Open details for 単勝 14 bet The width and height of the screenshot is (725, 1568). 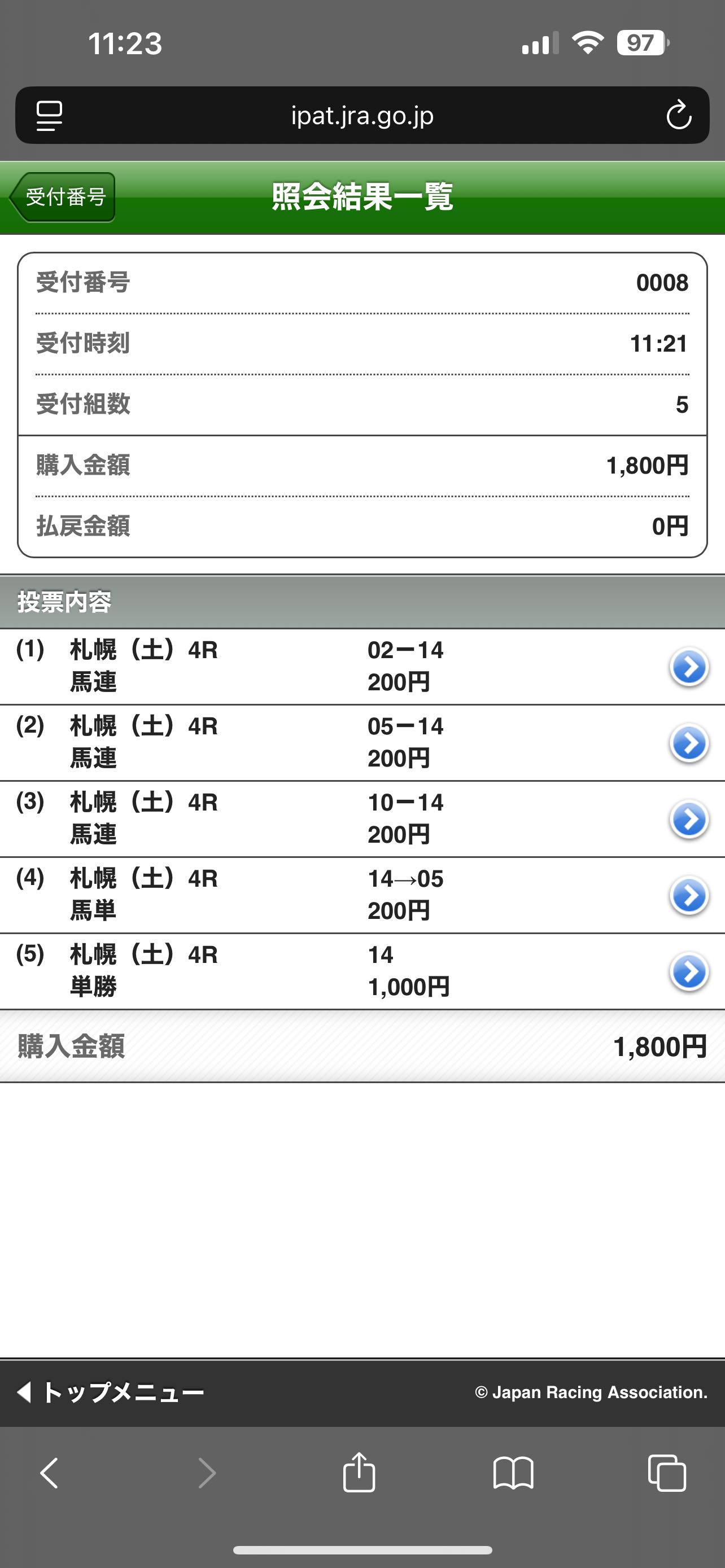(x=688, y=971)
